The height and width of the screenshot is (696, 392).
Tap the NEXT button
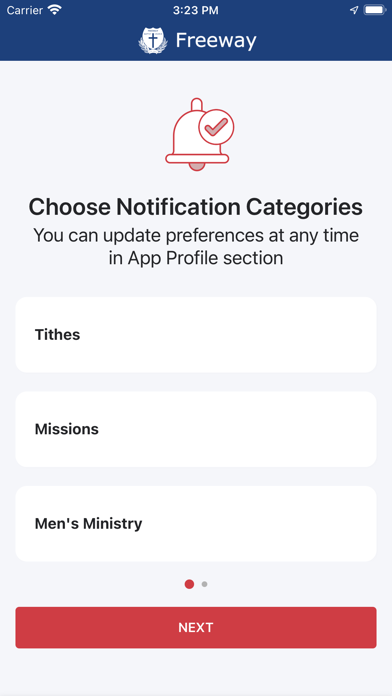tap(196, 628)
